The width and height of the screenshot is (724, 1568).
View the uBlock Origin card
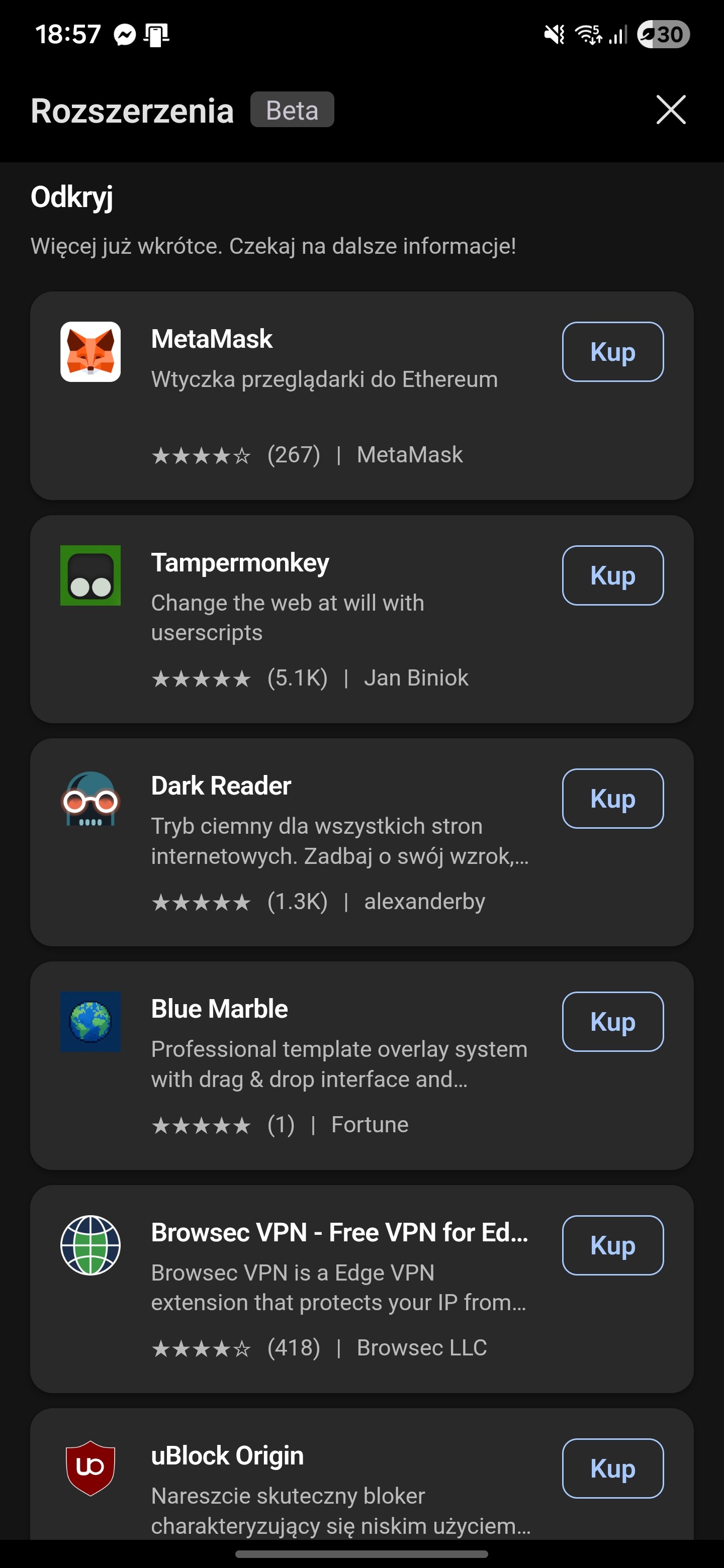pos(323,1485)
